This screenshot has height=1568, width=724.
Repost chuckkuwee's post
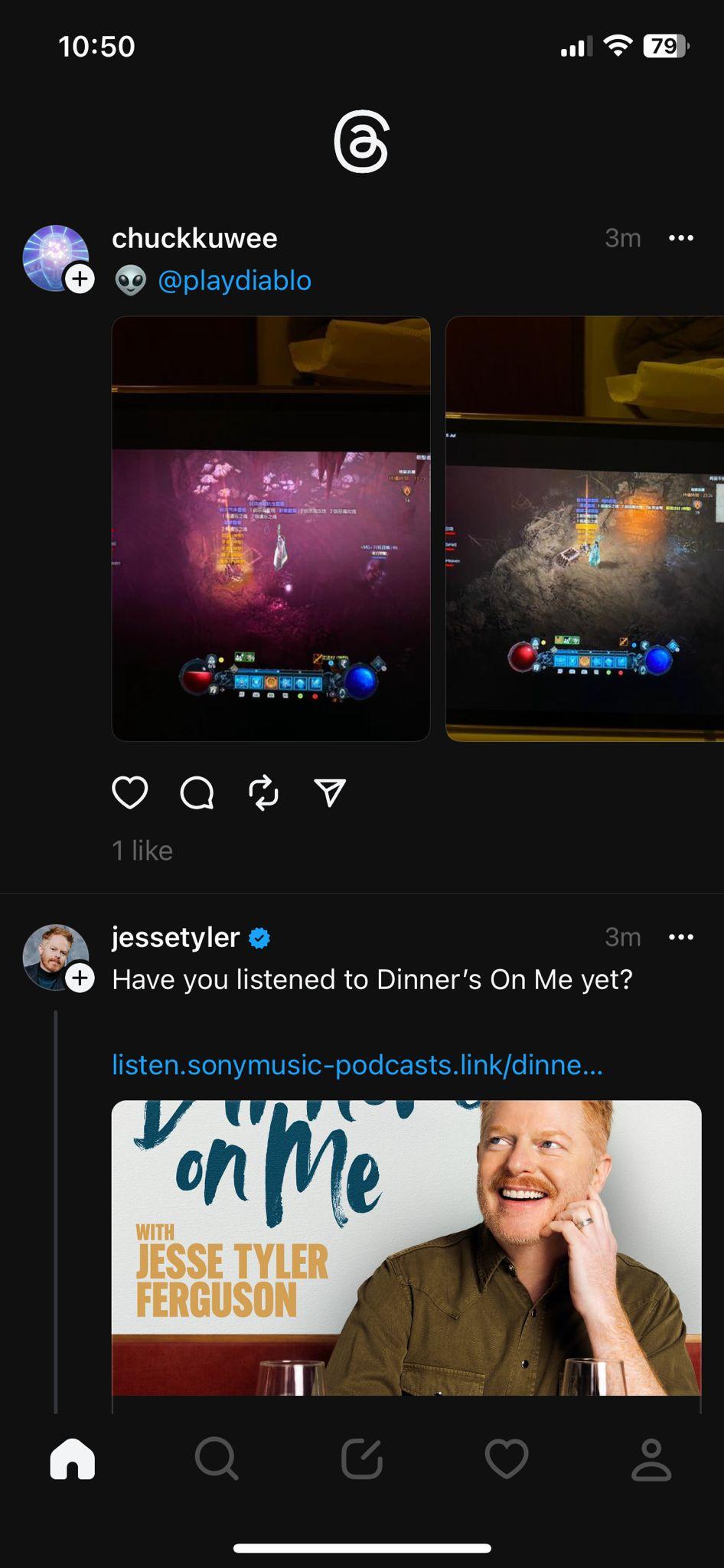pos(263,792)
